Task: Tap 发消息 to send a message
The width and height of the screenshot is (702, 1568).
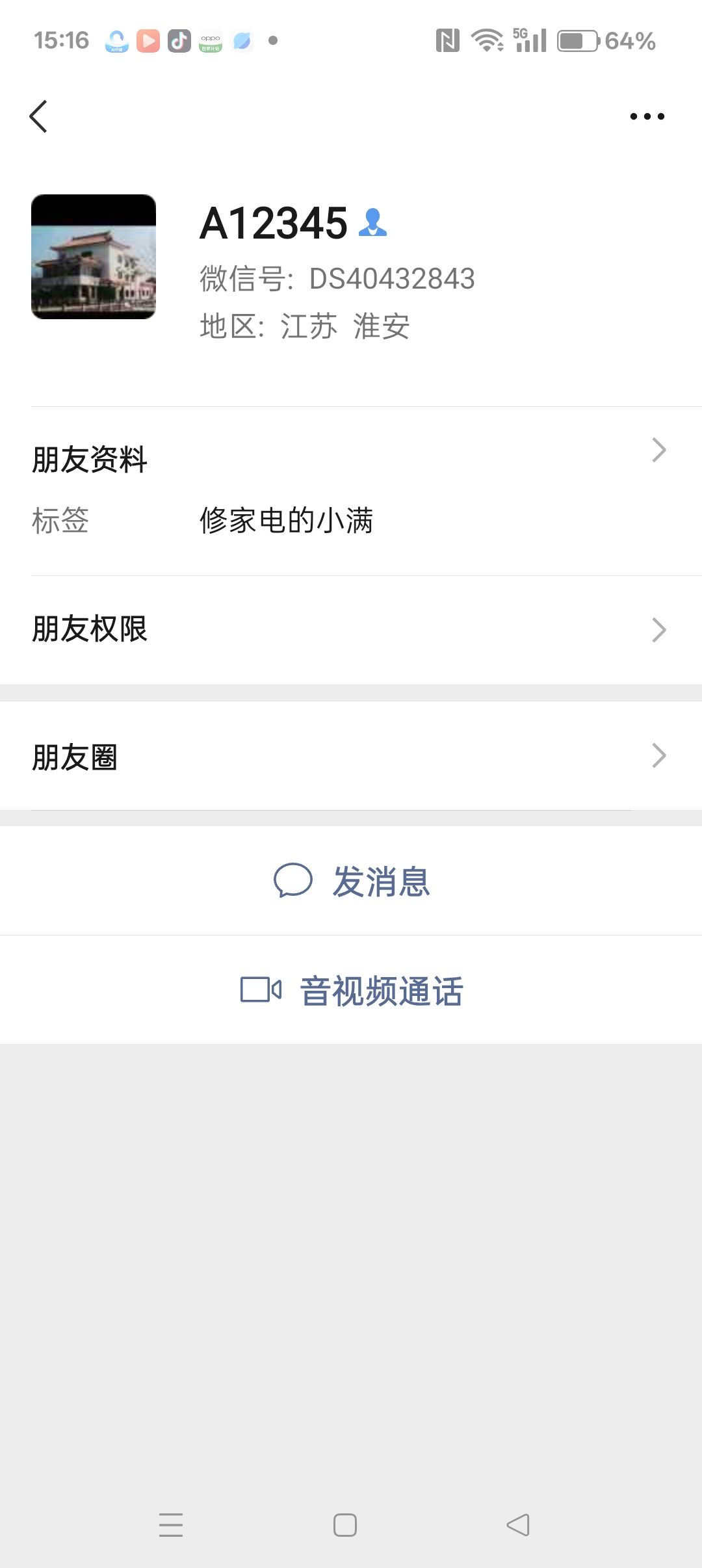Action: tap(351, 881)
